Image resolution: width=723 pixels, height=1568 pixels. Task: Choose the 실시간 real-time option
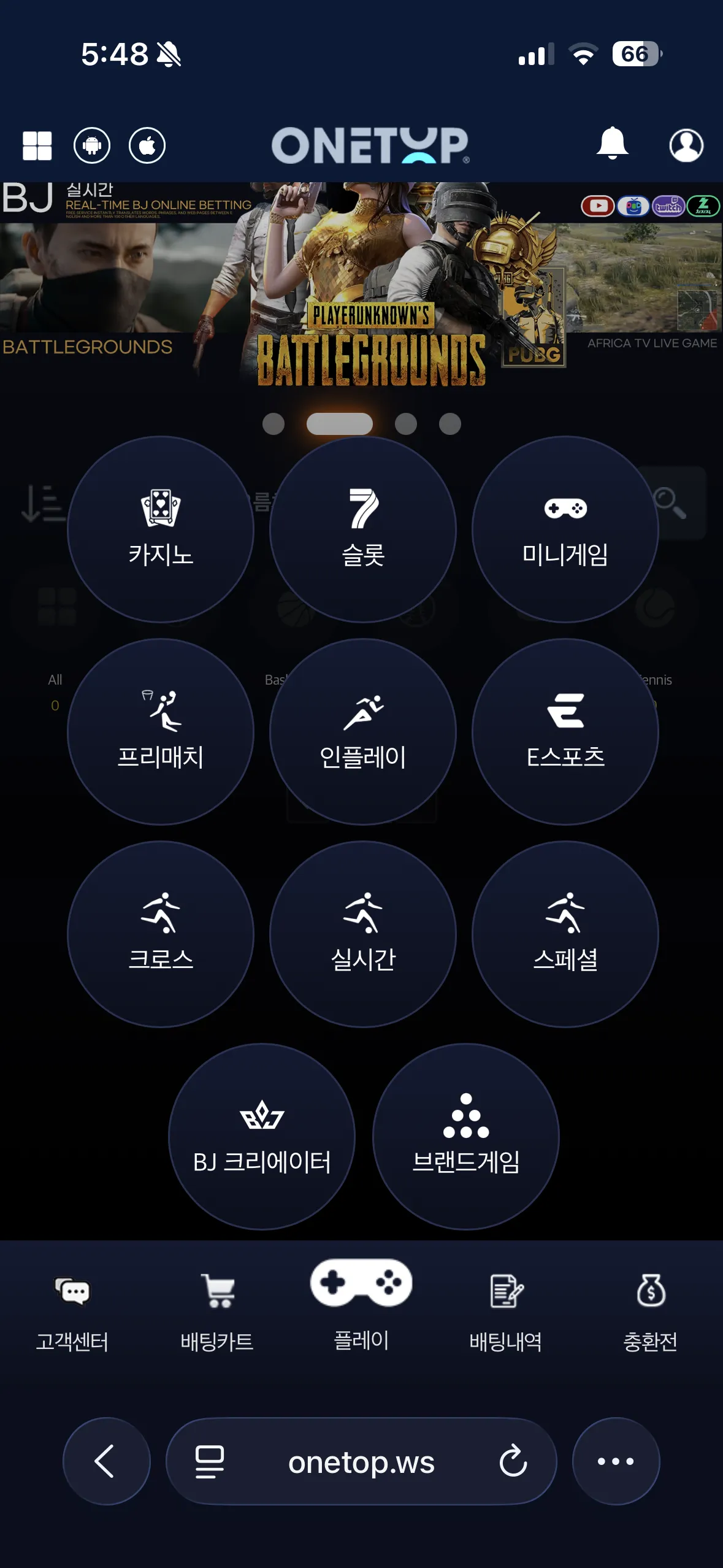363,934
